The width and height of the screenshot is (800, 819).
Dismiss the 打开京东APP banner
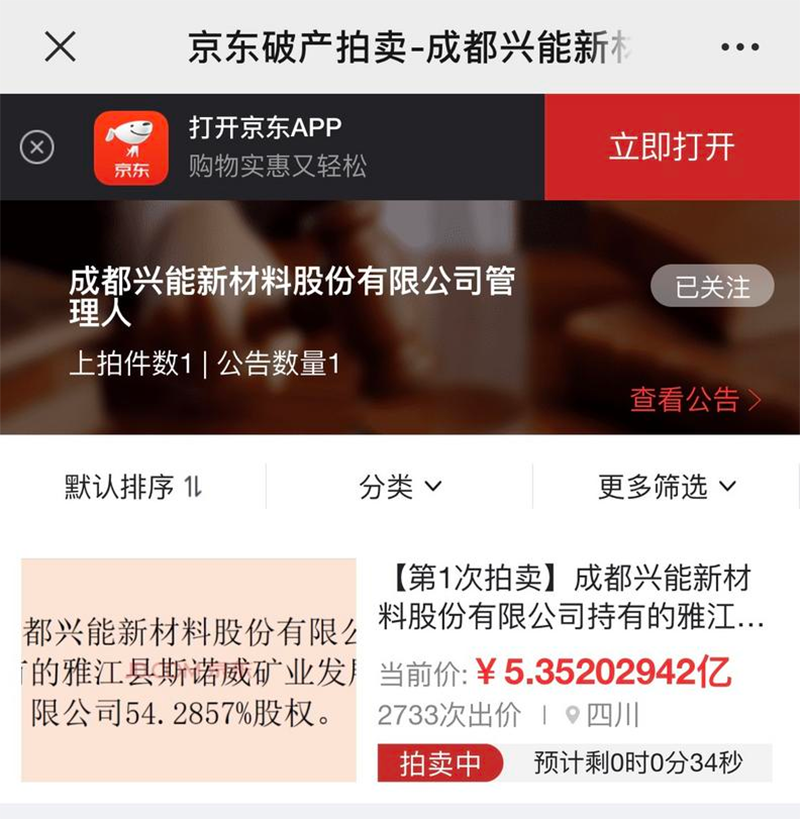click(37, 148)
